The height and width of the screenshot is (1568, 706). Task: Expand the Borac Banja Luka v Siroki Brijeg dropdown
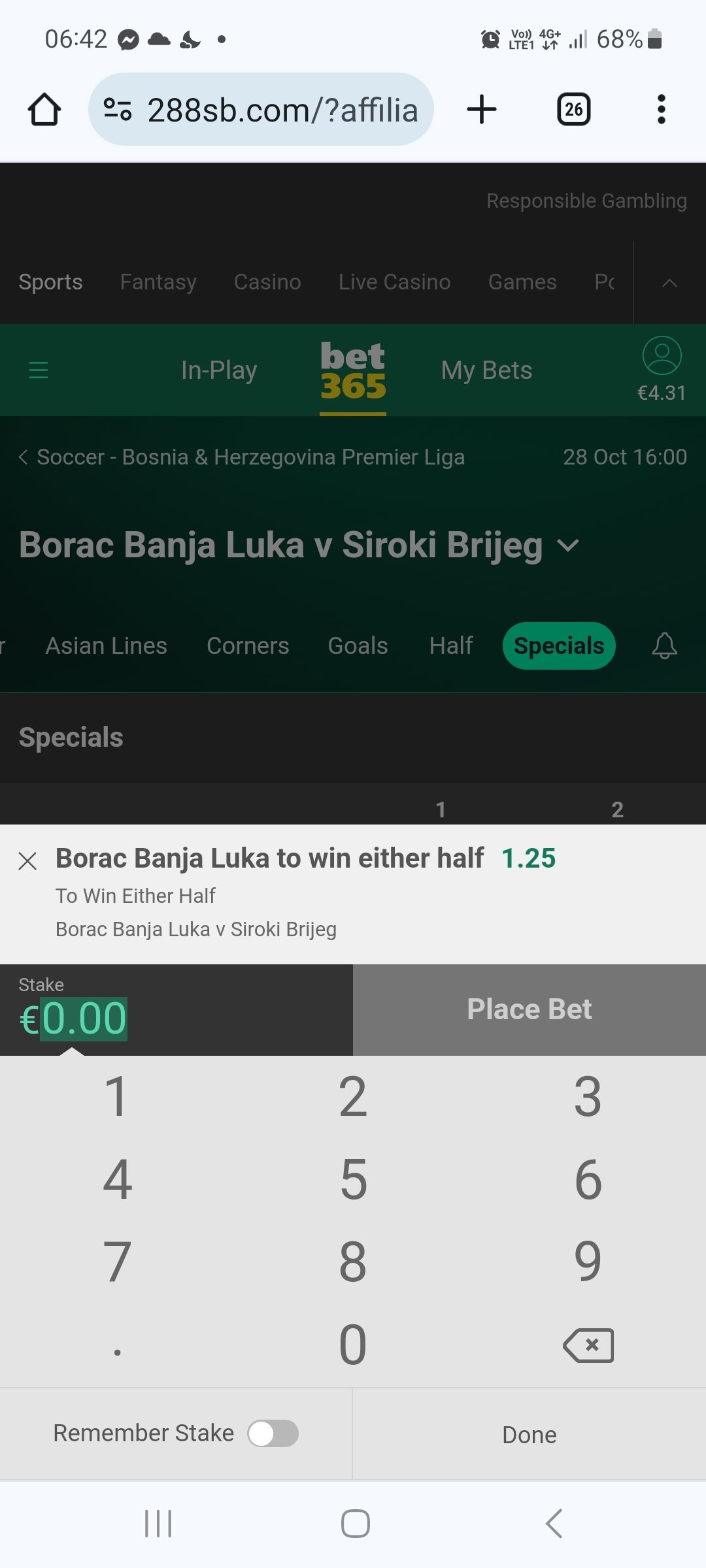[569, 546]
